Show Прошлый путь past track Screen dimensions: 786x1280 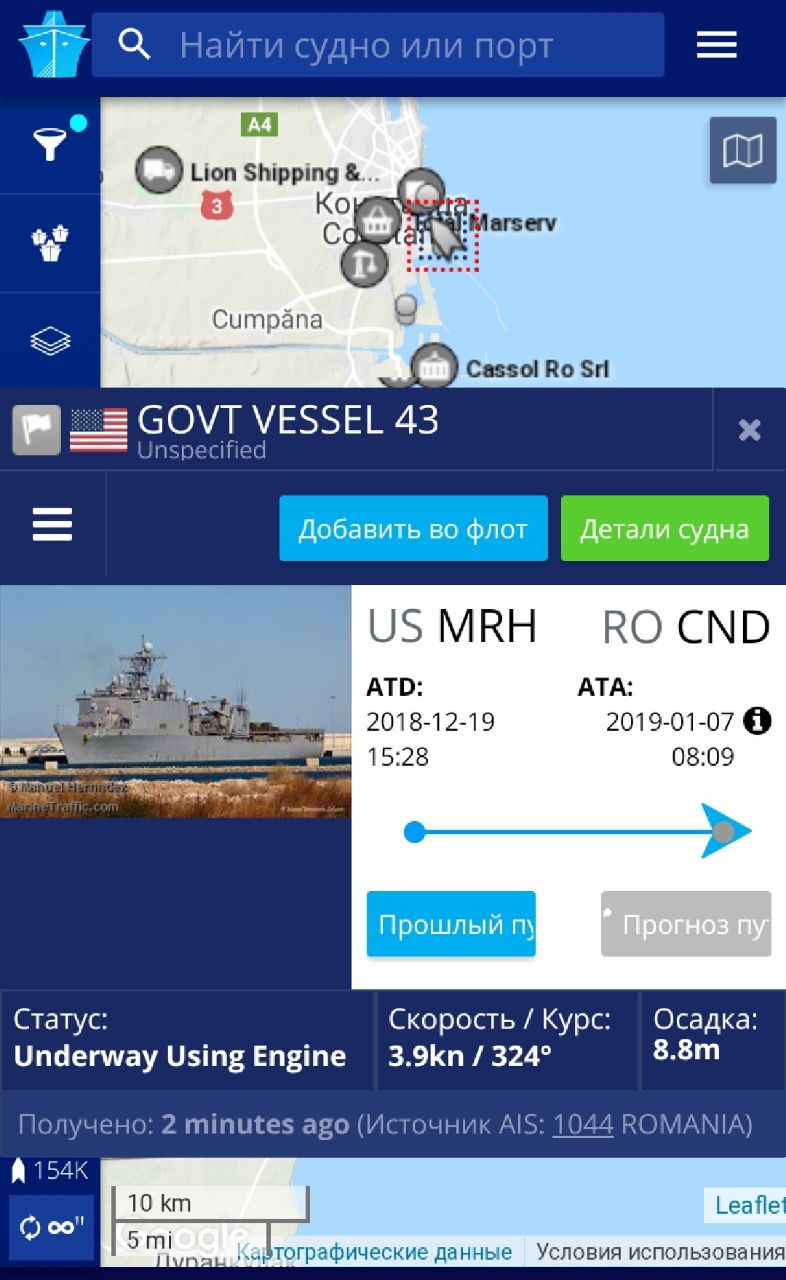451,924
